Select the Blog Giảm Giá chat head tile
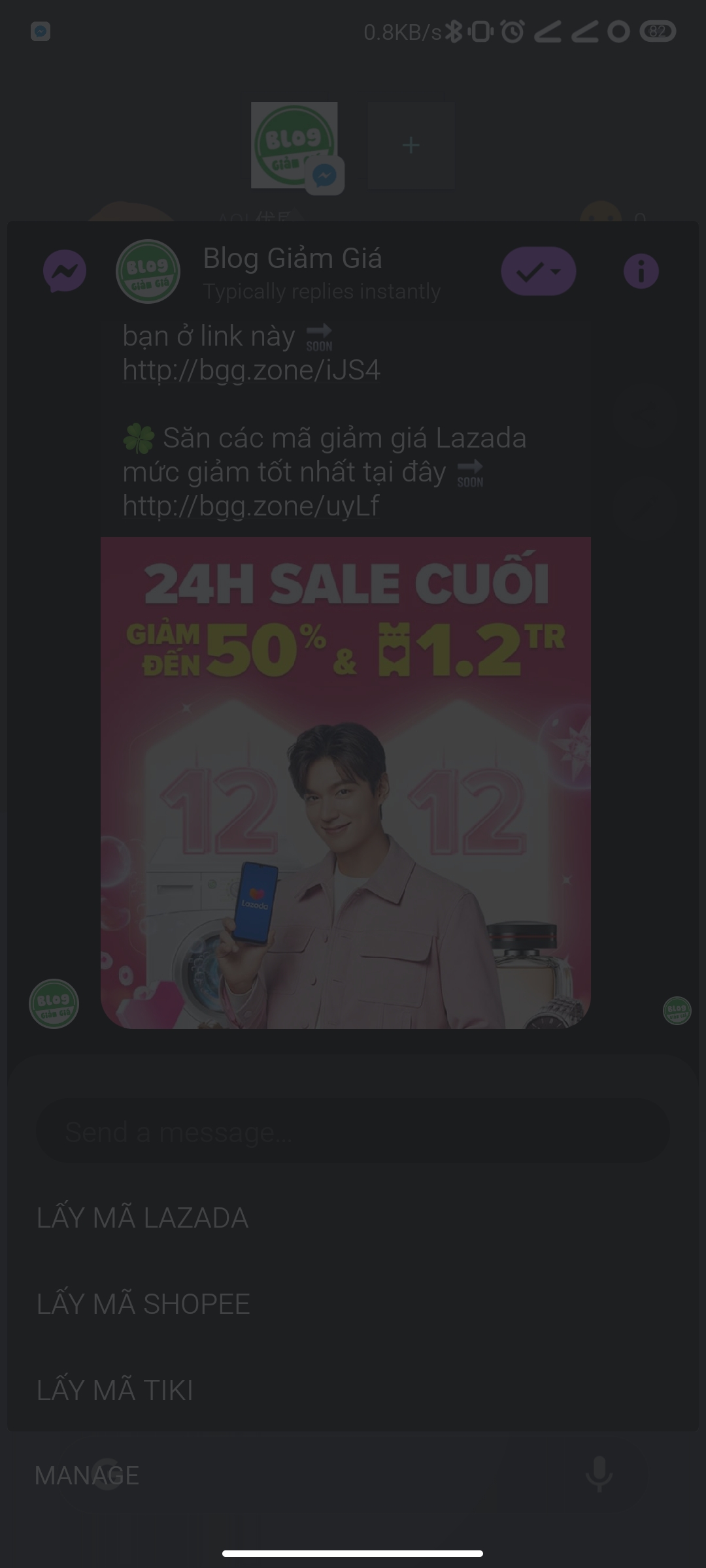The width and height of the screenshot is (706, 1568). 295,145
